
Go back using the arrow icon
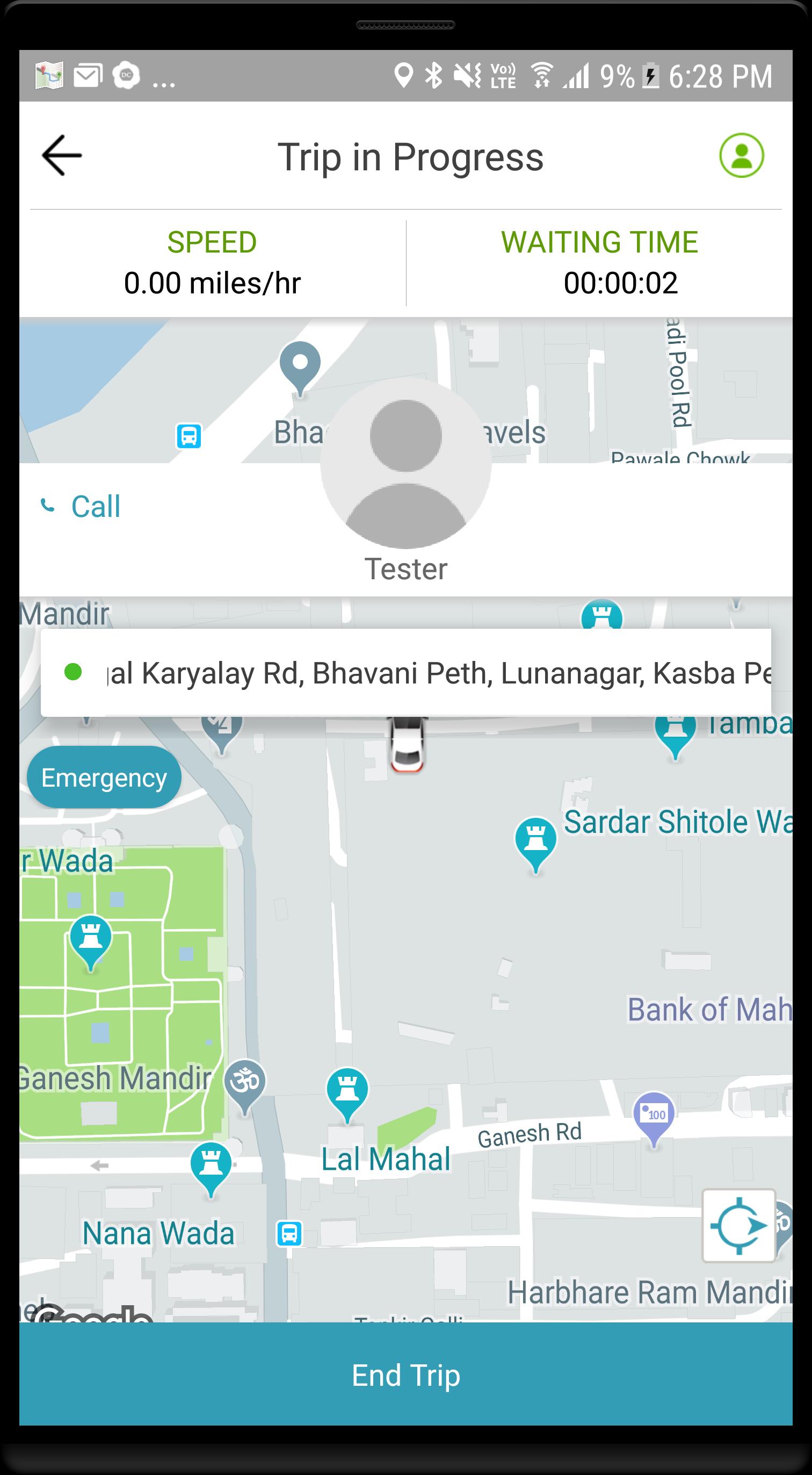click(x=62, y=156)
